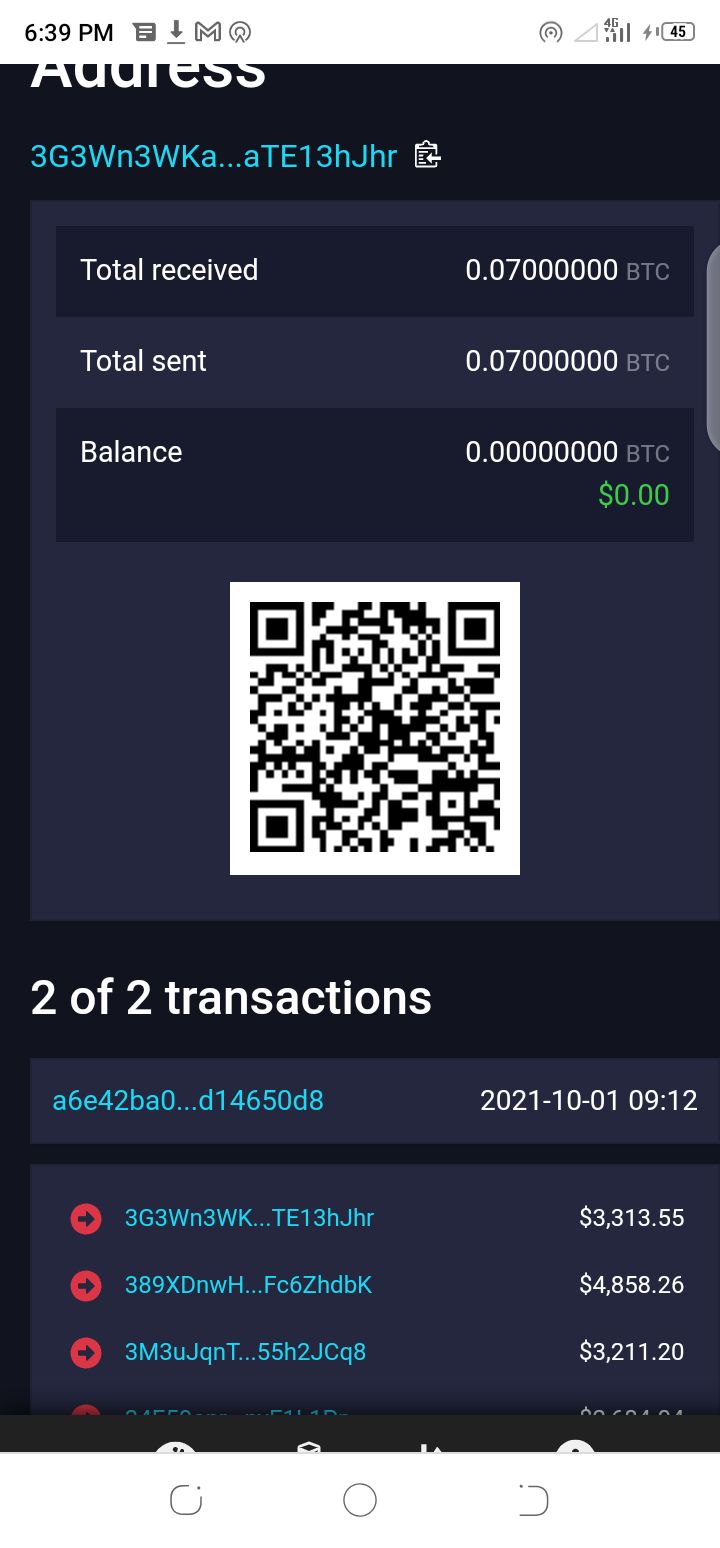The image size is (720, 1548).
Task: Open address 389XDnwH...Fc6ZhdbK
Action: coord(248,1285)
